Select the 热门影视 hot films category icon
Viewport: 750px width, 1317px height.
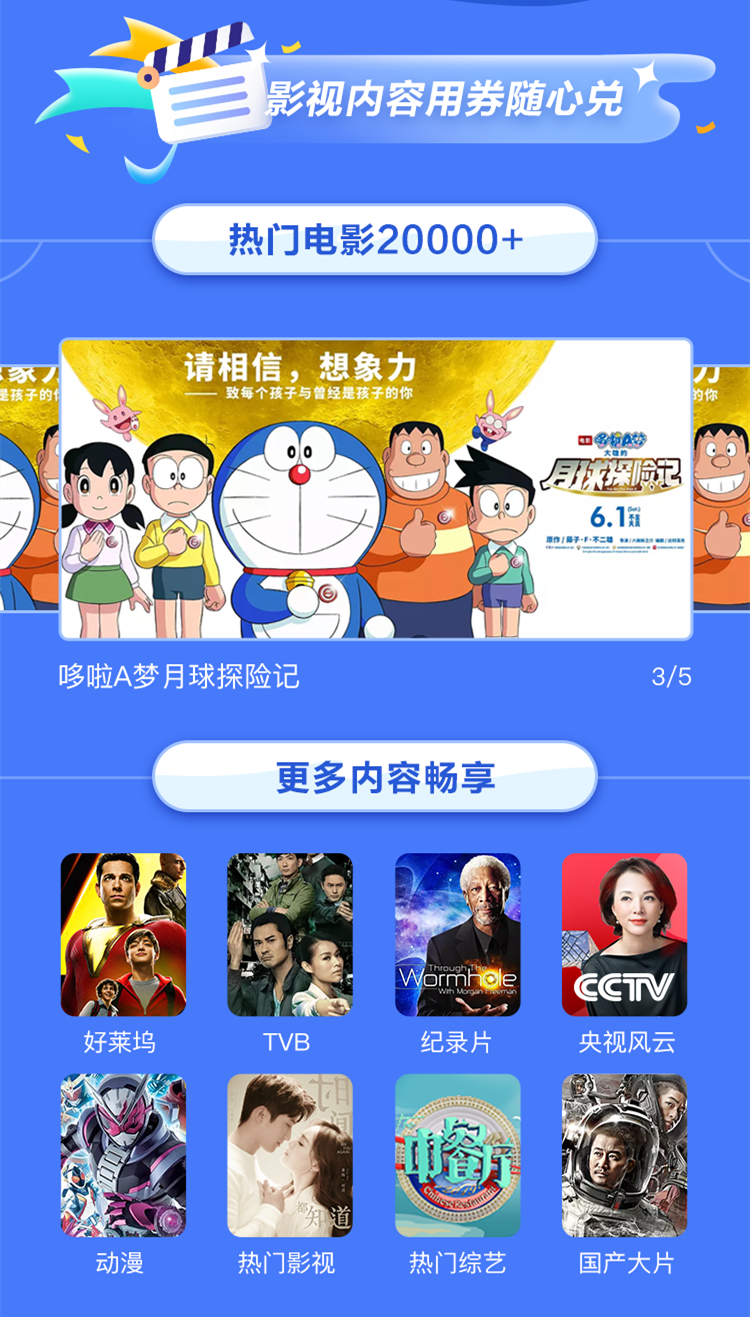point(291,1154)
